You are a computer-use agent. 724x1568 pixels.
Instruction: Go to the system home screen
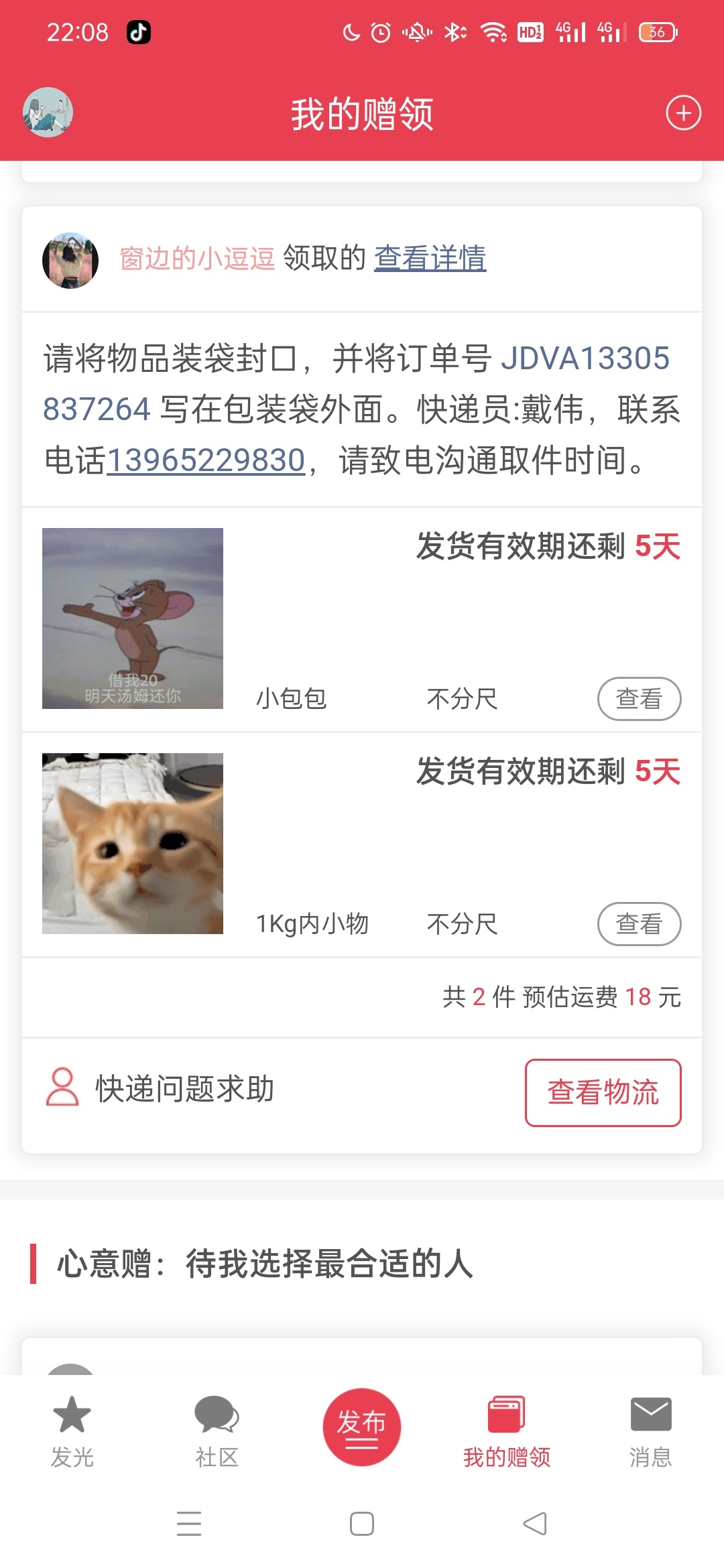362,1524
